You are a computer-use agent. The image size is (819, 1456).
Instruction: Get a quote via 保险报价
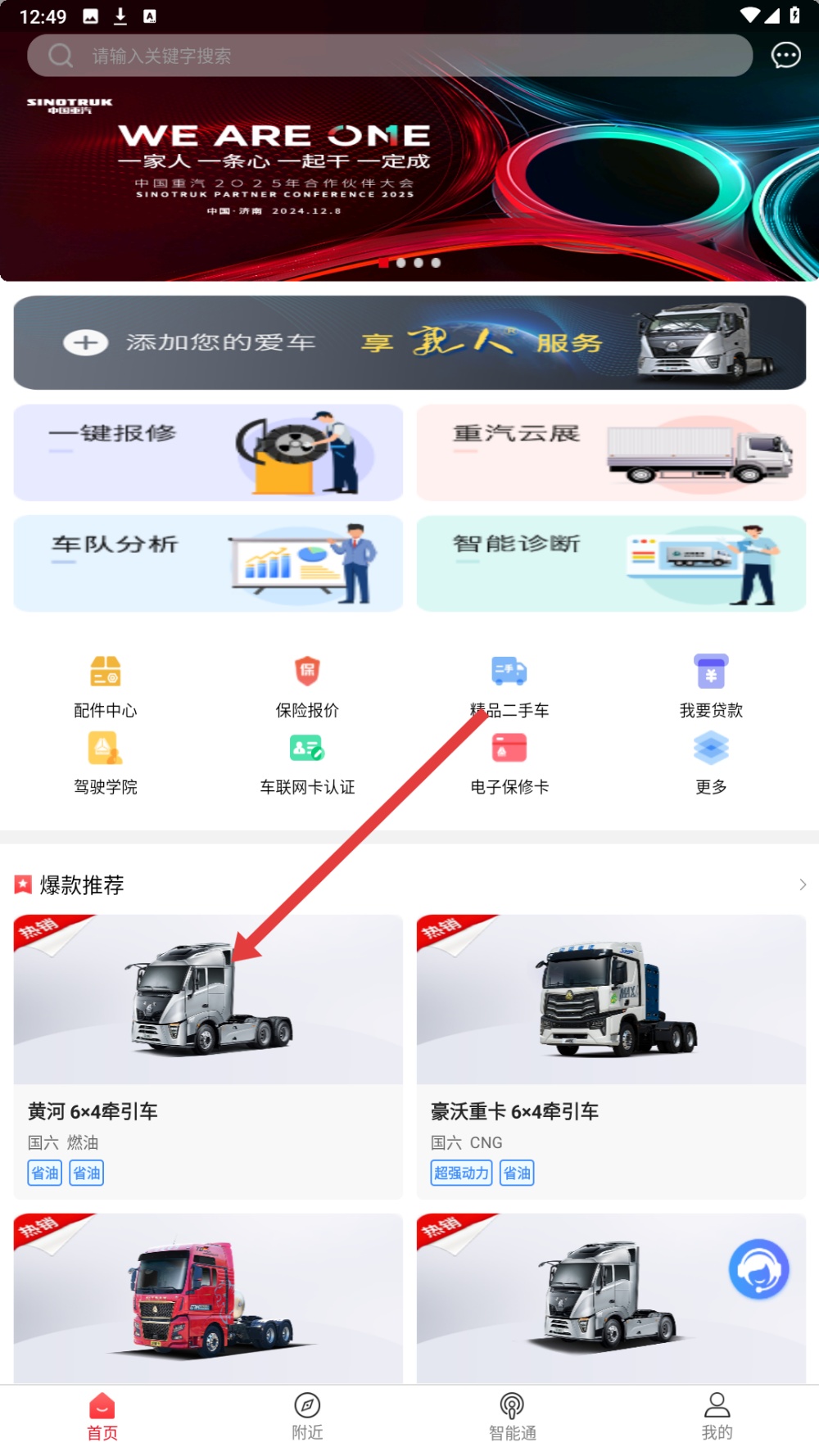click(x=307, y=685)
